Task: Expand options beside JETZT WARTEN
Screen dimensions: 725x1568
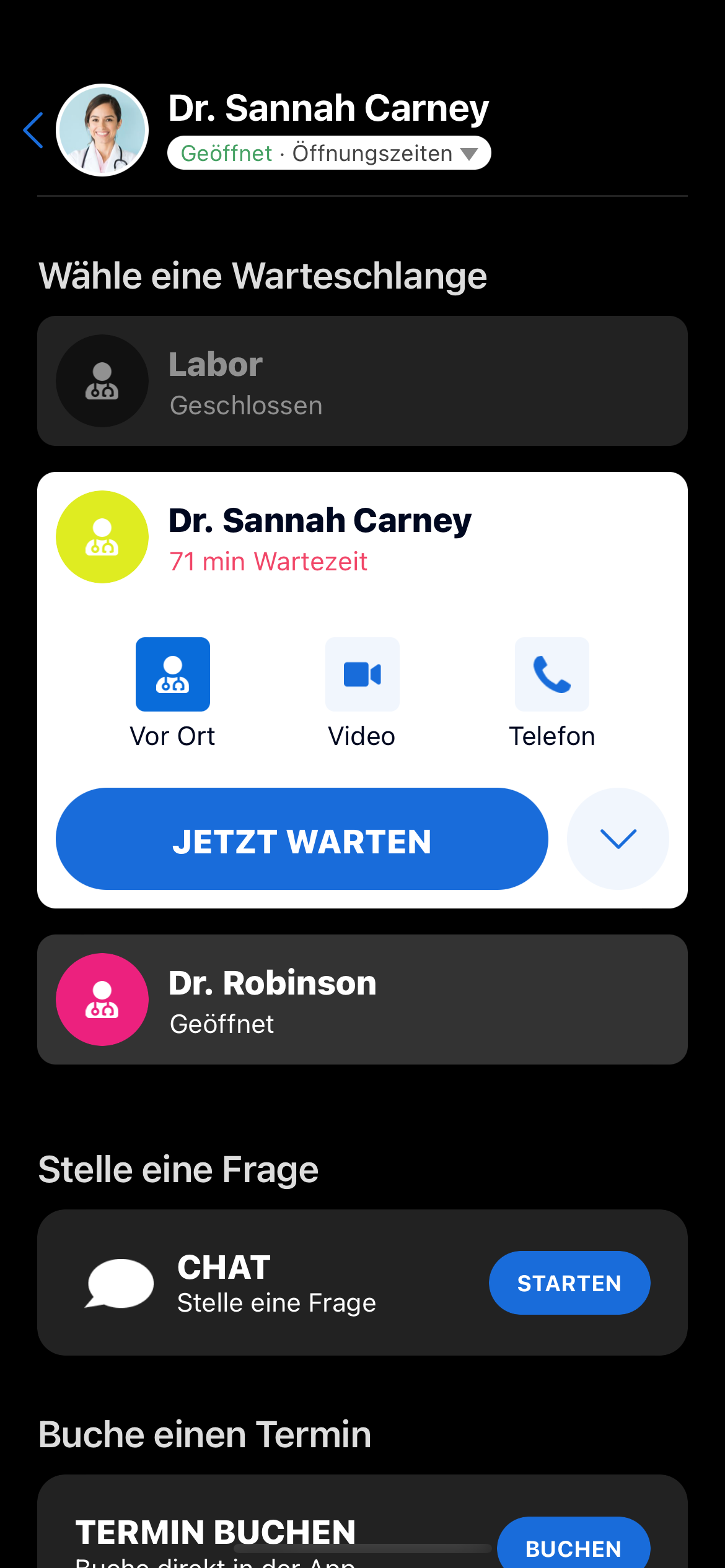Action: point(618,839)
